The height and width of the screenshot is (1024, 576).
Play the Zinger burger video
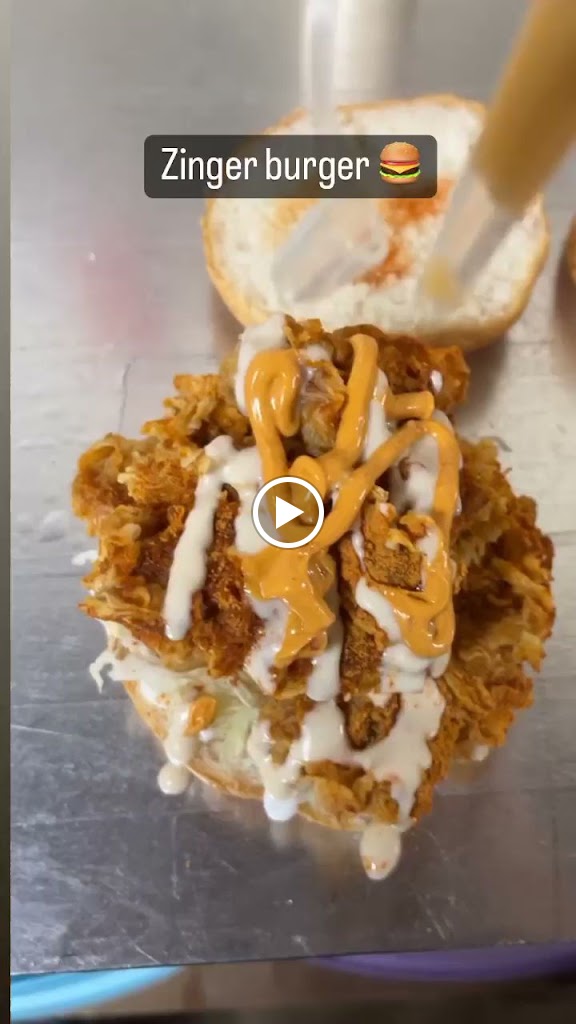coord(288,513)
